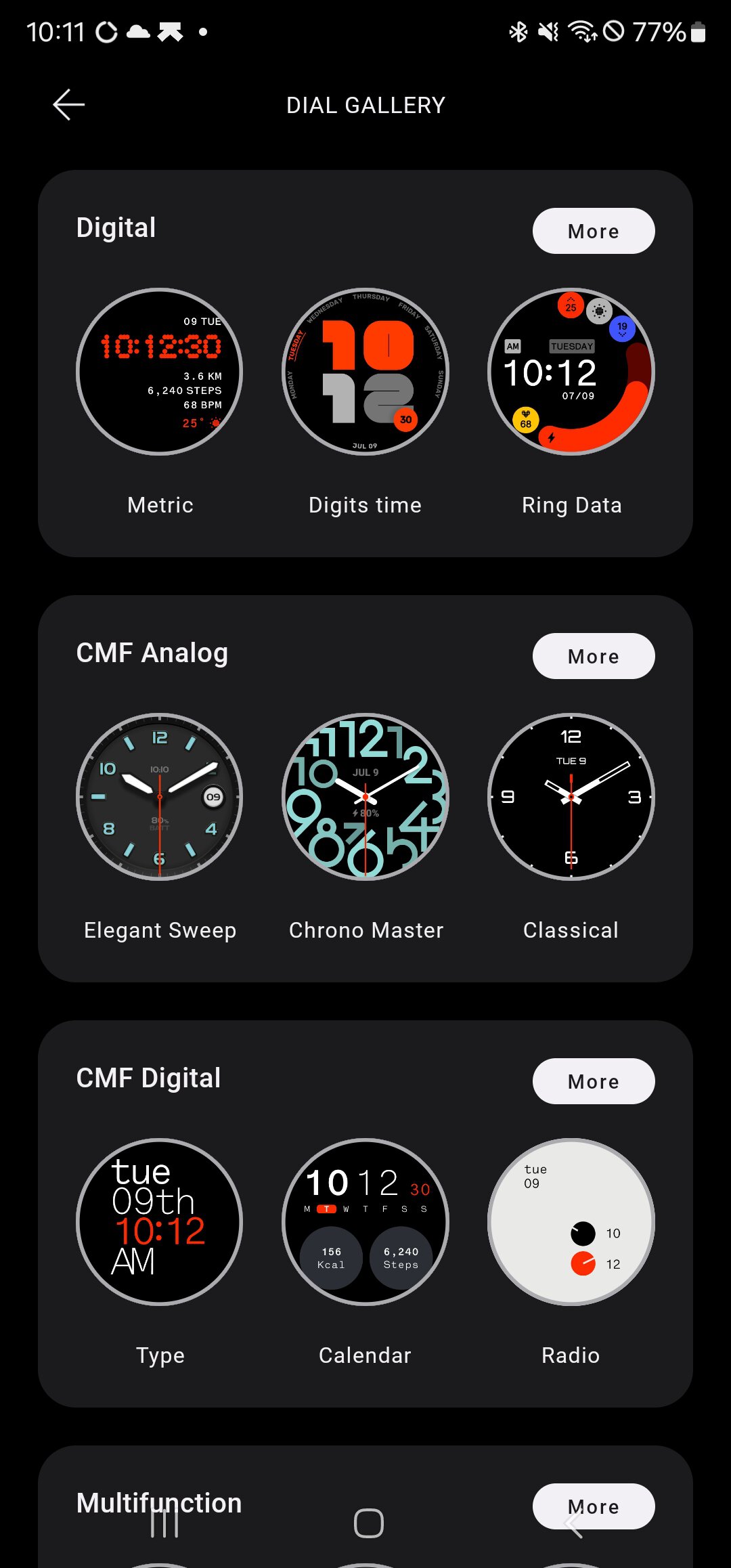Select the Metric watch face
Image resolution: width=731 pixels, height=1568 pixels.
[160, 372]
